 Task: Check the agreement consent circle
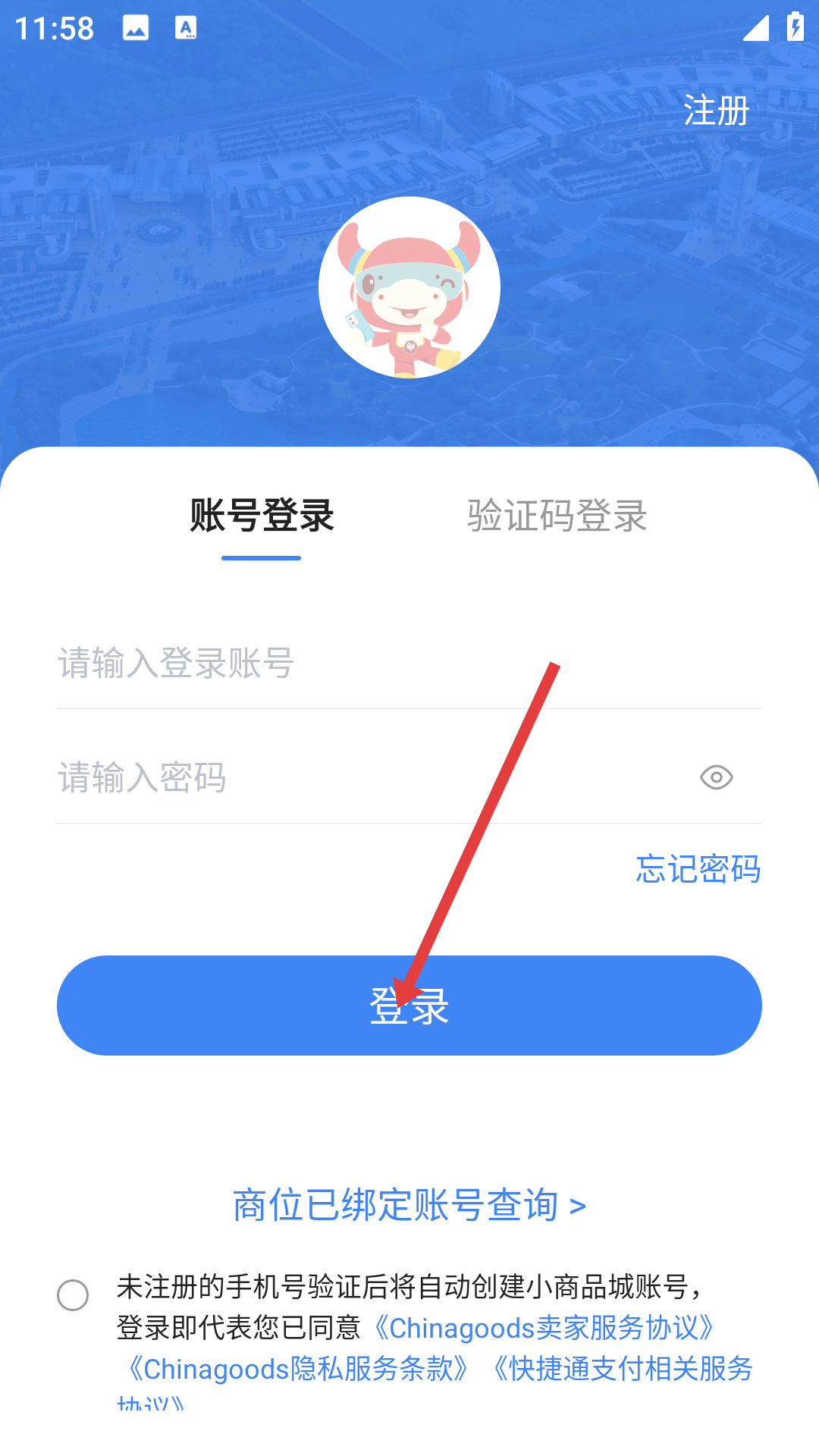(x=73, y=1294)
